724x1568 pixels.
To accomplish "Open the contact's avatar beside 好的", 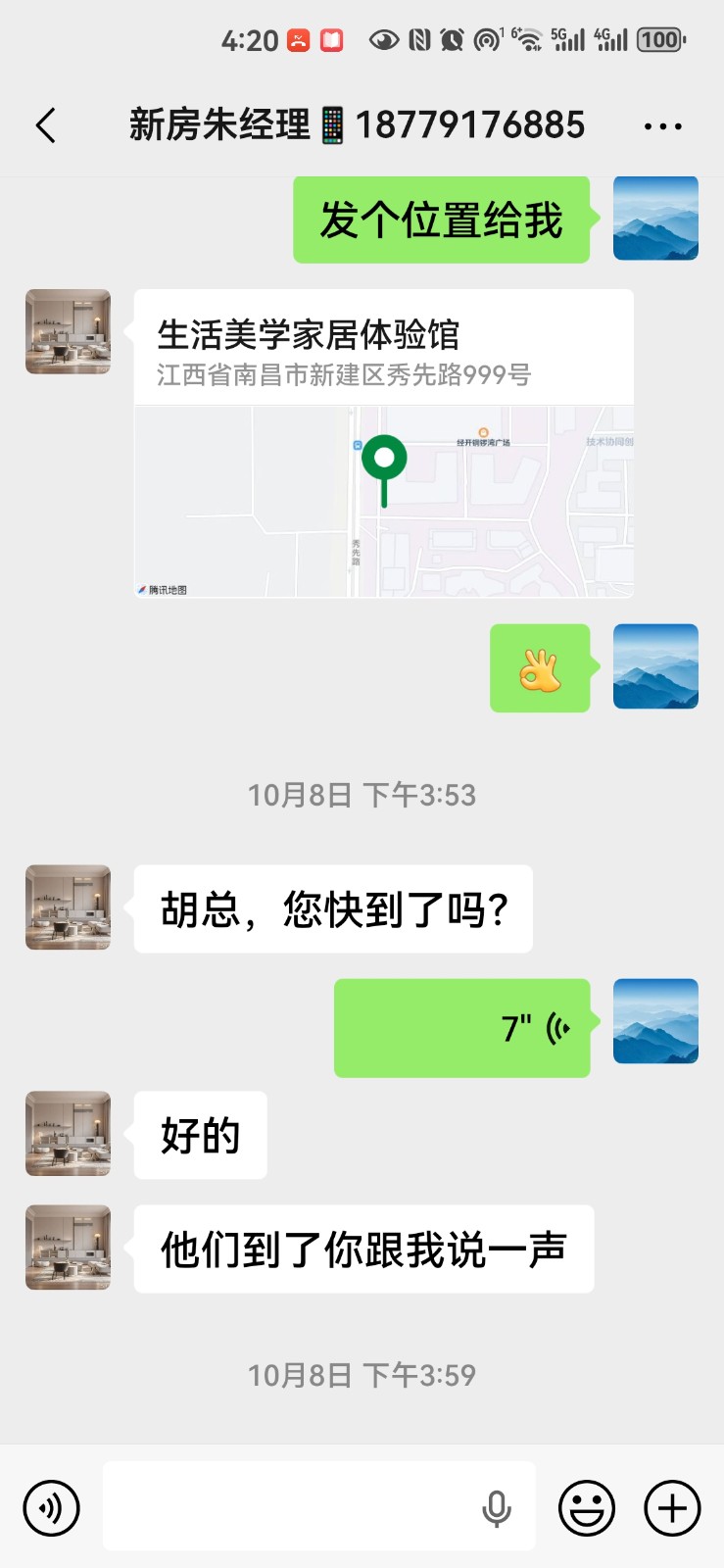I will (68, 1134).
